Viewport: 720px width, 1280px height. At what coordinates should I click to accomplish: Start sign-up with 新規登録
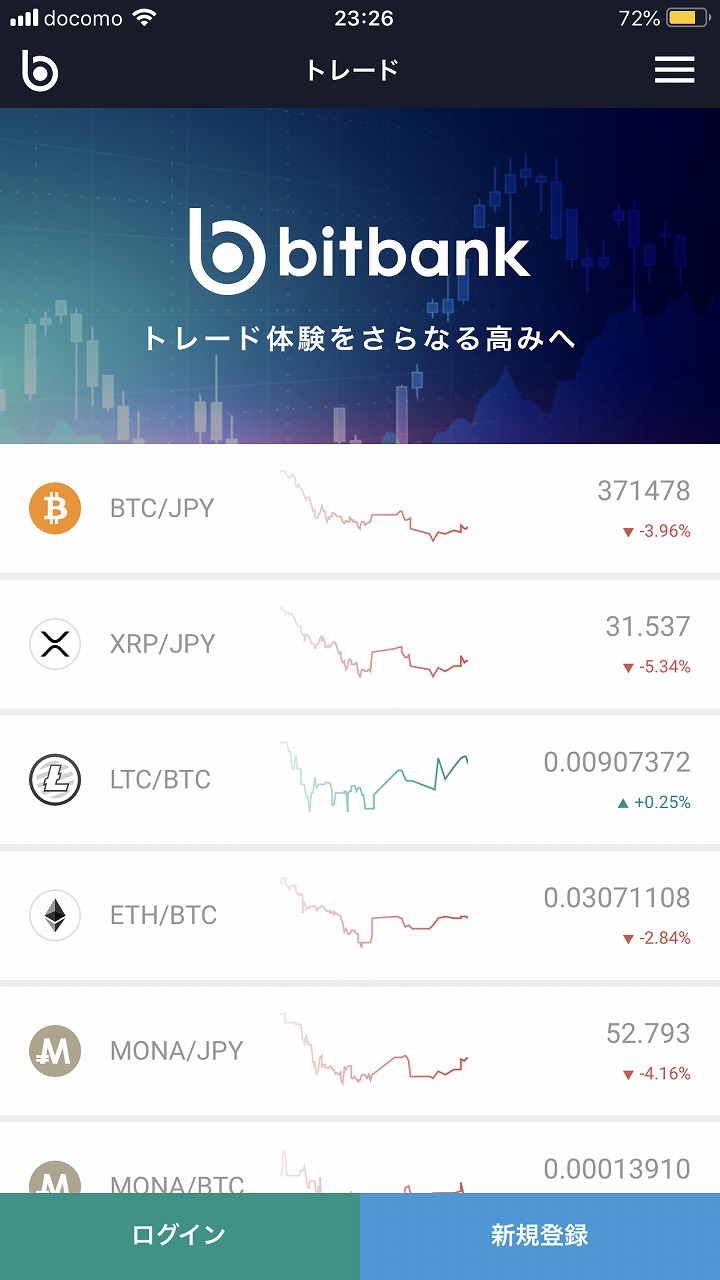(x=540, y=1236)
